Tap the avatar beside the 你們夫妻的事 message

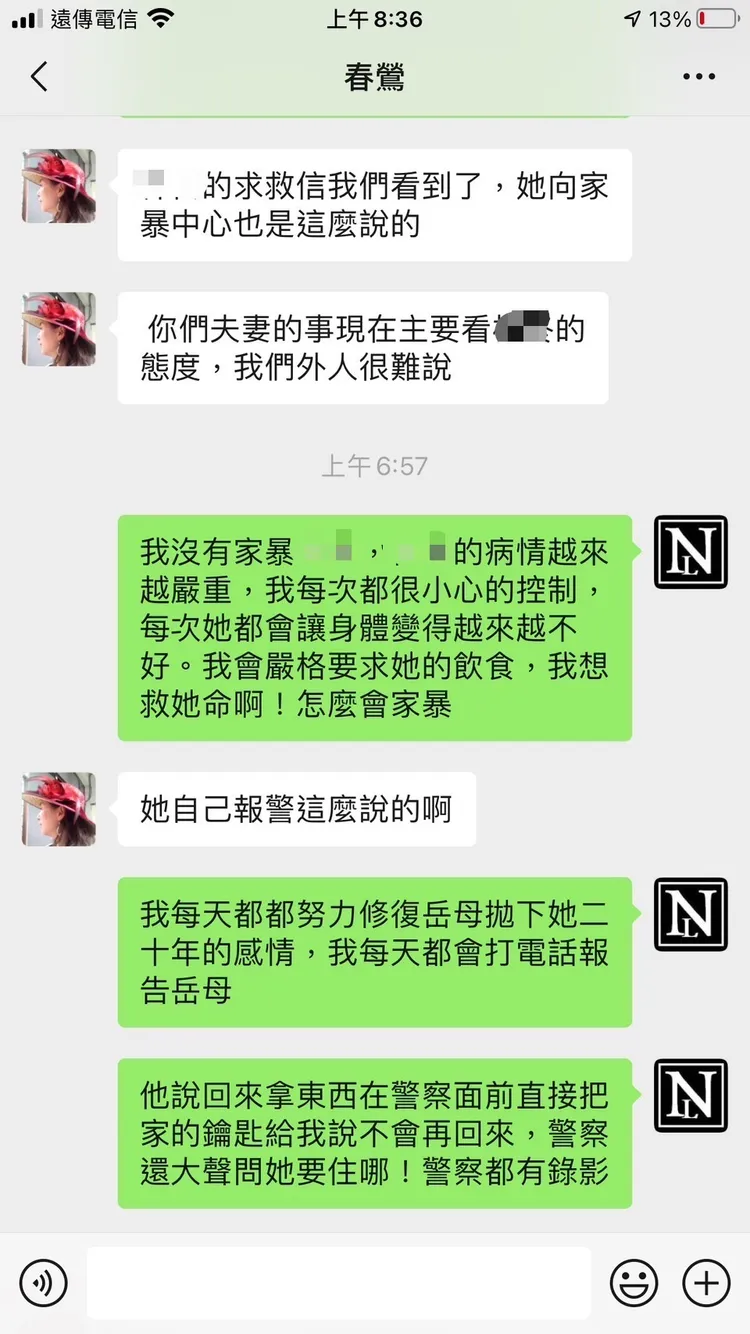click(57, 329)
